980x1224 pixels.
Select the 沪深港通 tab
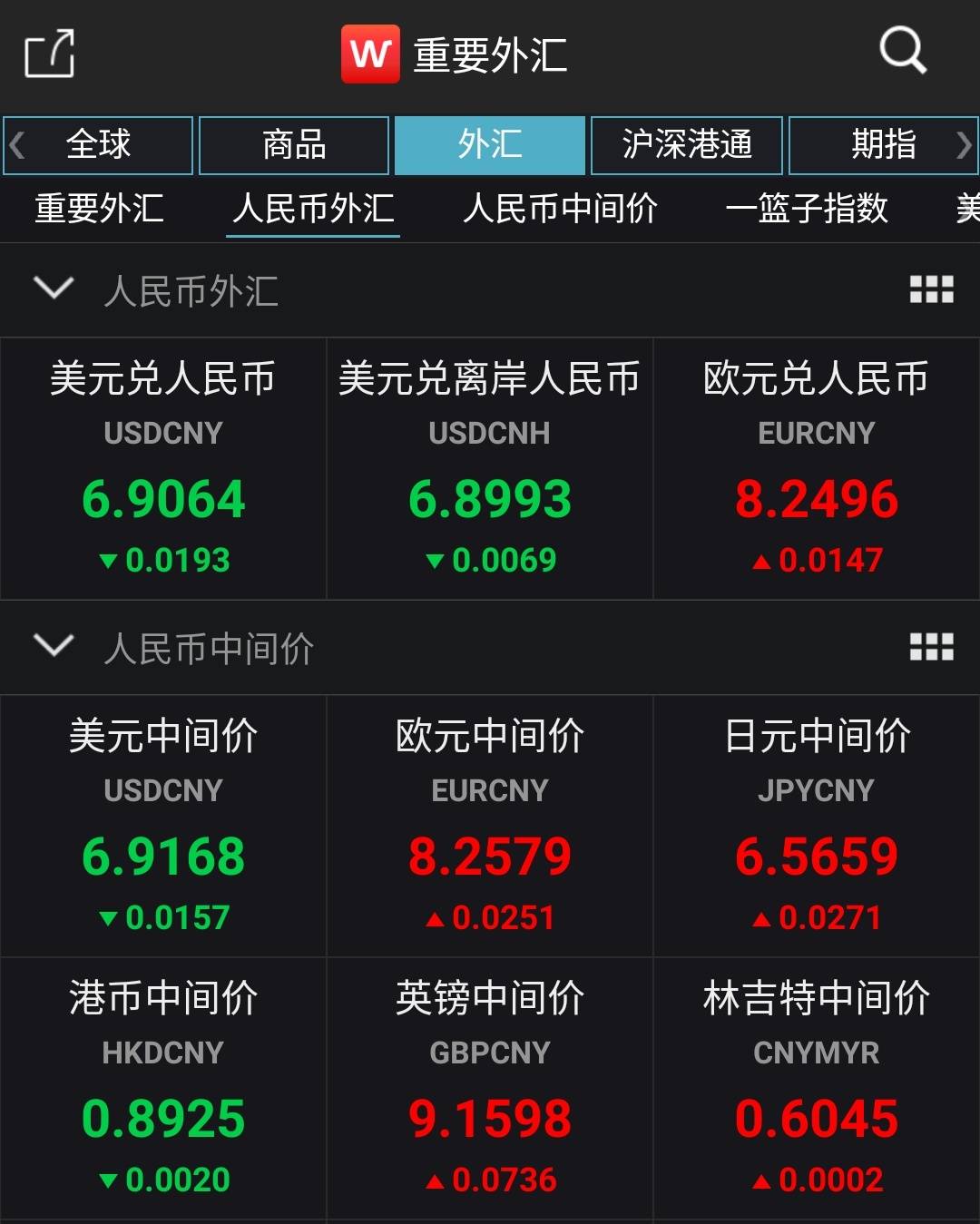coord(687,145)
